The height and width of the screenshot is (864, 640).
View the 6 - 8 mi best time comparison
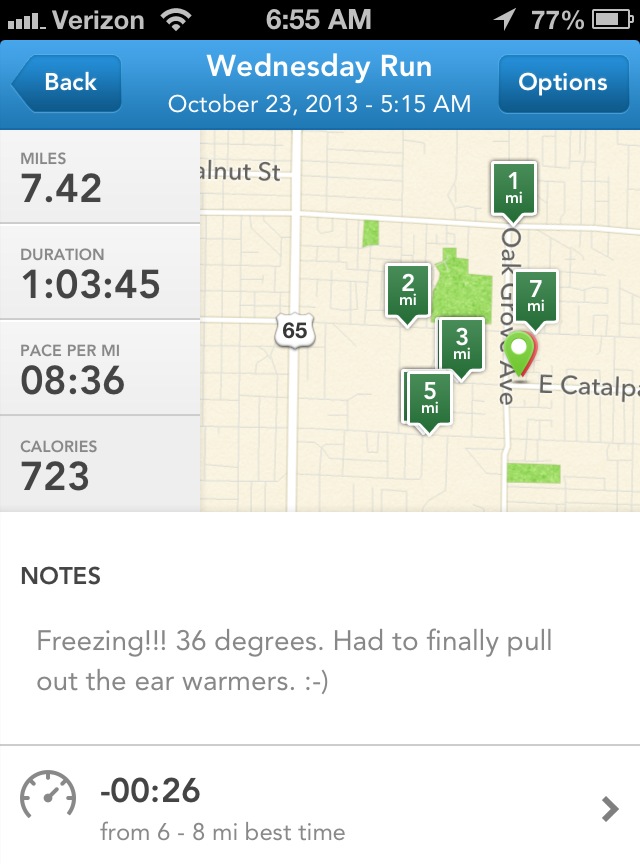[x=320, y=806]
